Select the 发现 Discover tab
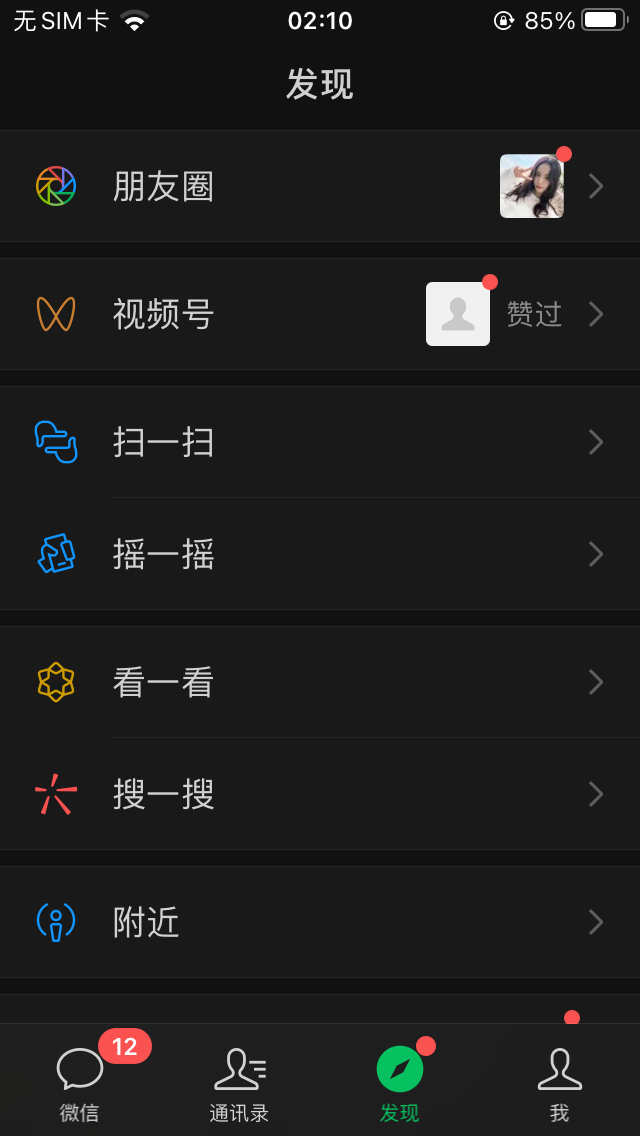Viewport: 640px width, 1136px height. [x=400, y=1083]
